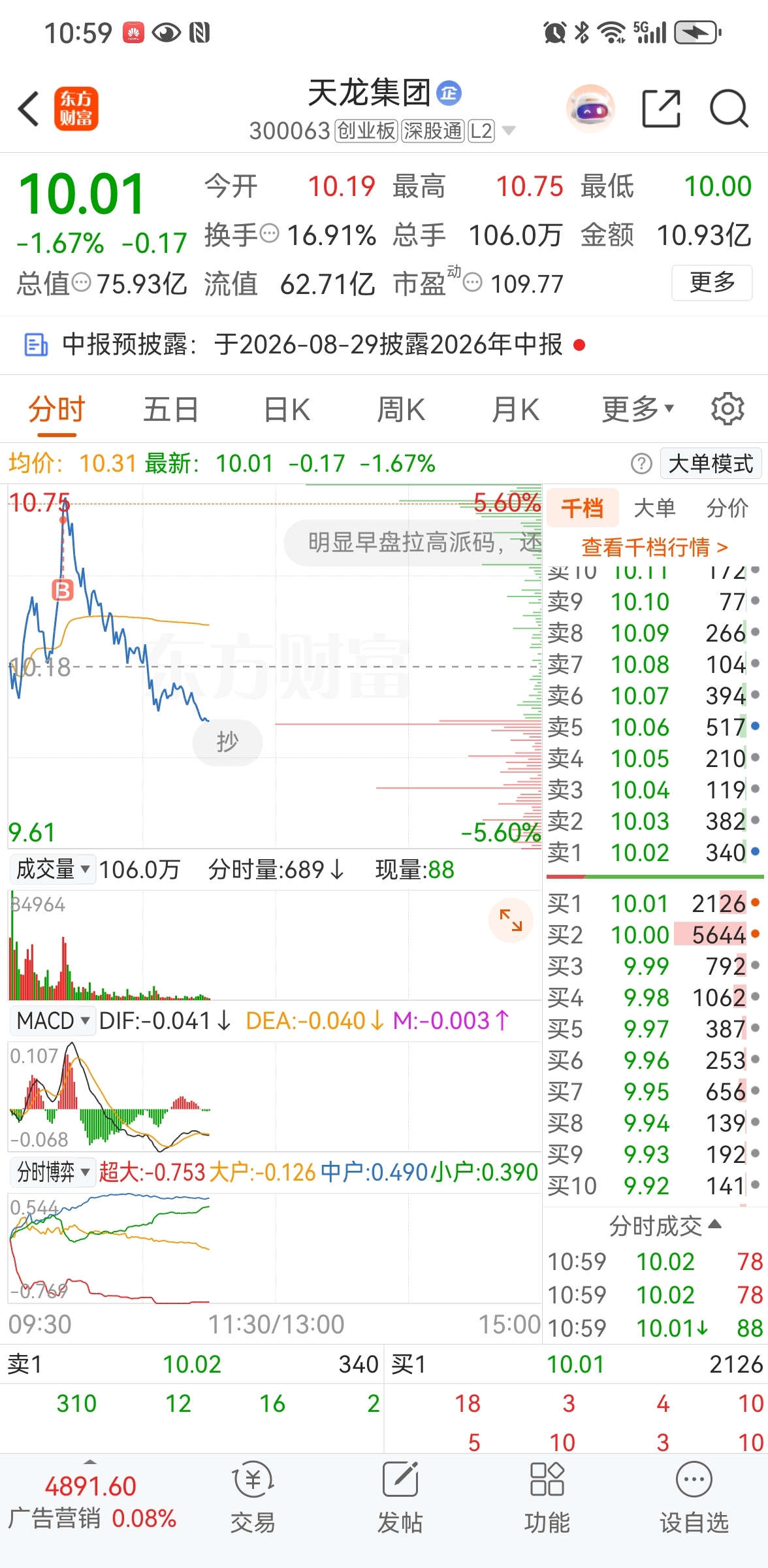Expand the chart to fullscreen
Viewport: 768px width, 1568px height.
pyautogui.click(x=511, y=920)
